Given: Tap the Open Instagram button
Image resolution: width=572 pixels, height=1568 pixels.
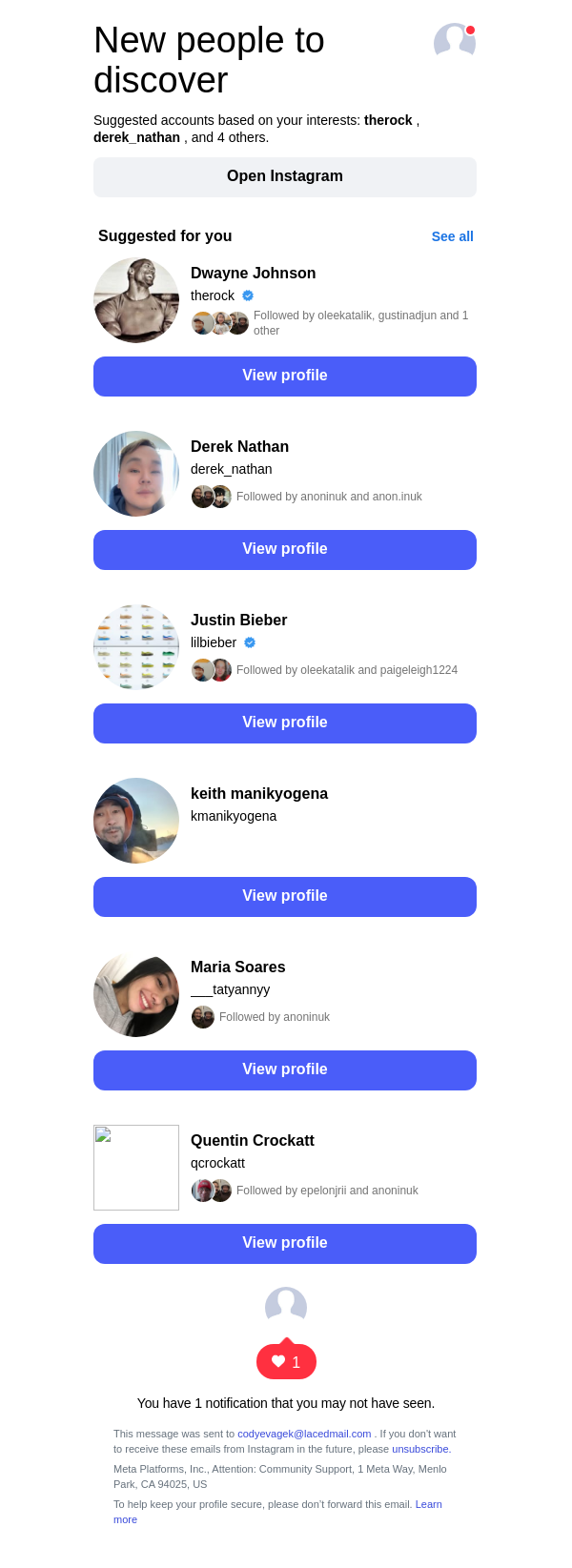Looking at the screenshot, I should click(x=284, y=177).
